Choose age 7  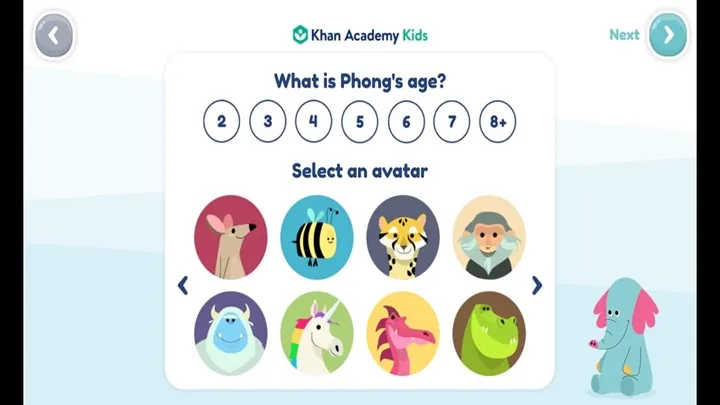[x=452, y=122]
